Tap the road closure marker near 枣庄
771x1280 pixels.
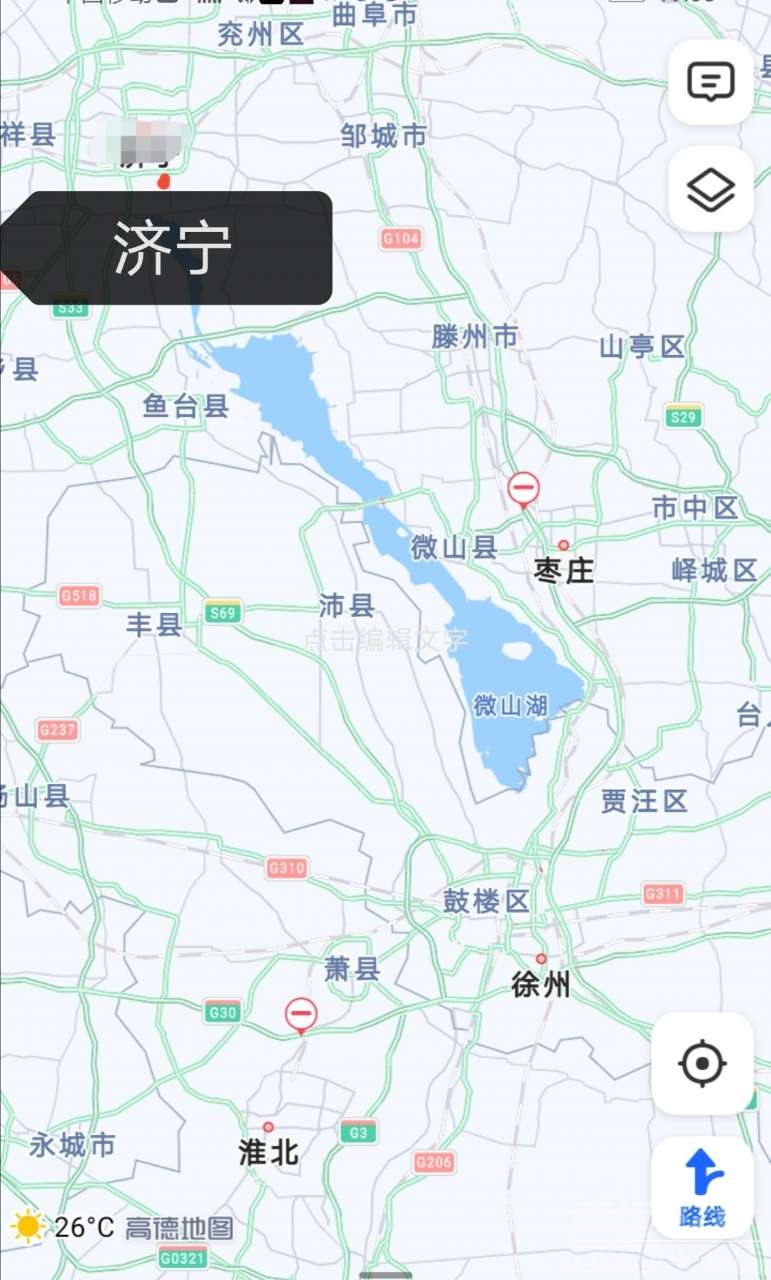(523, 490)
